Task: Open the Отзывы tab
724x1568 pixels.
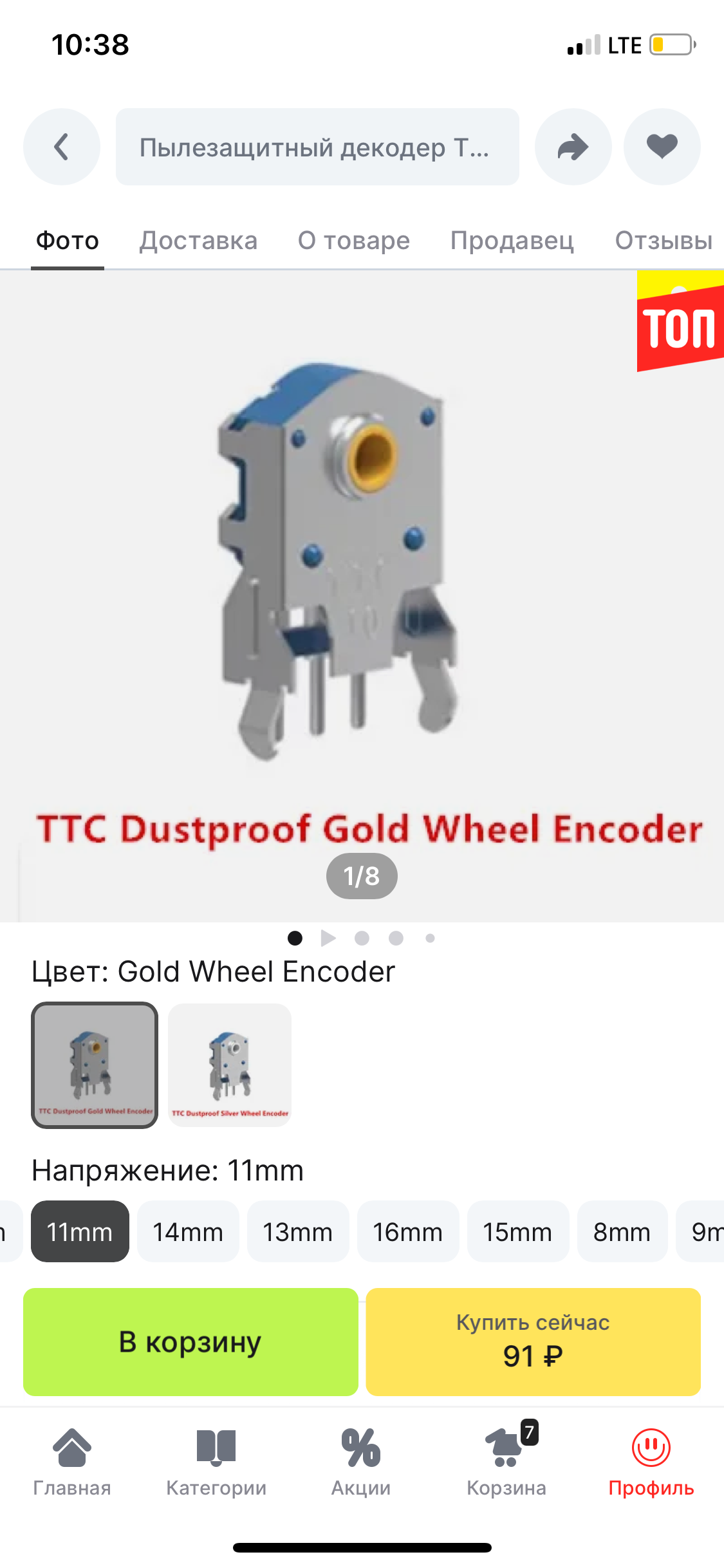Action: pyautogui.click(x=664, y=241)
